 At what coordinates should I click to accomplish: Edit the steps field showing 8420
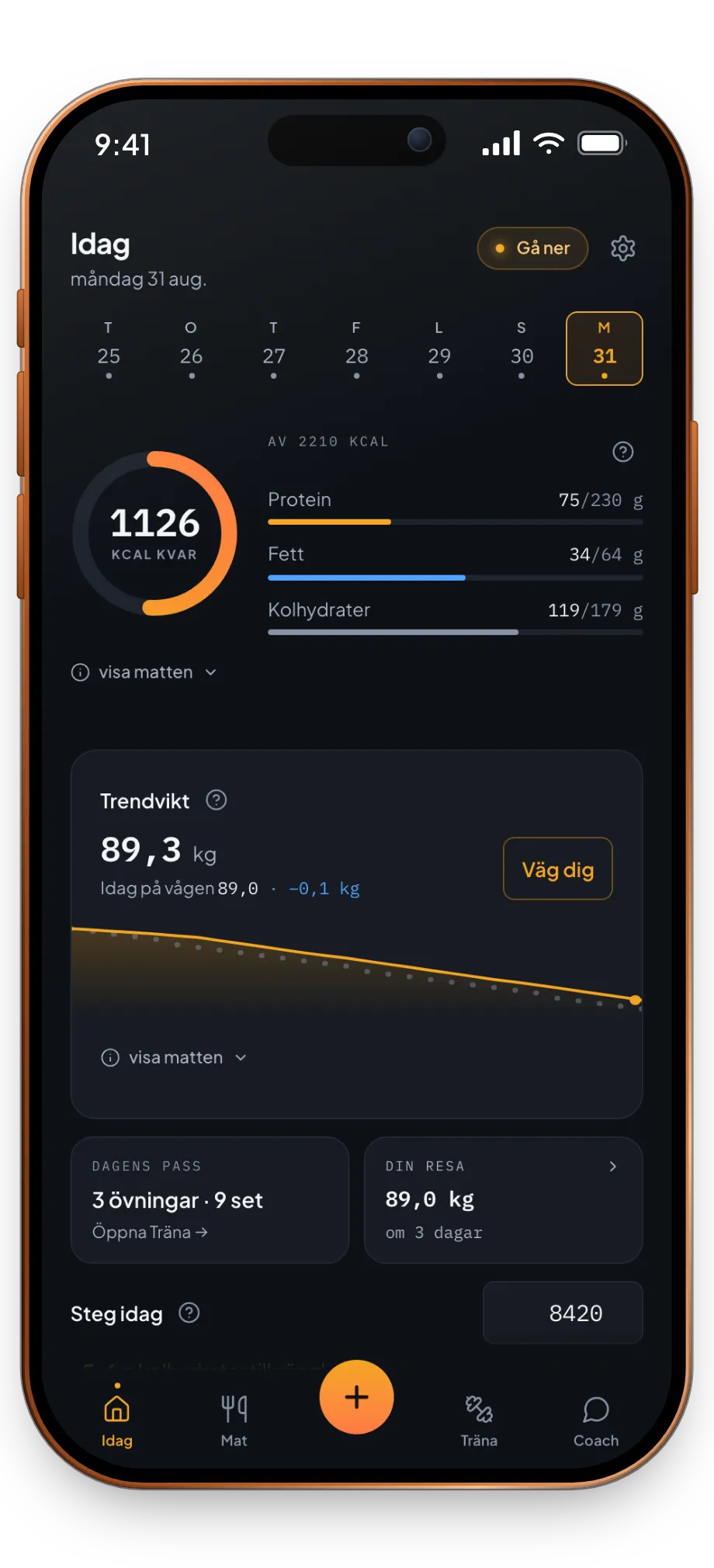pos(563,1313)
